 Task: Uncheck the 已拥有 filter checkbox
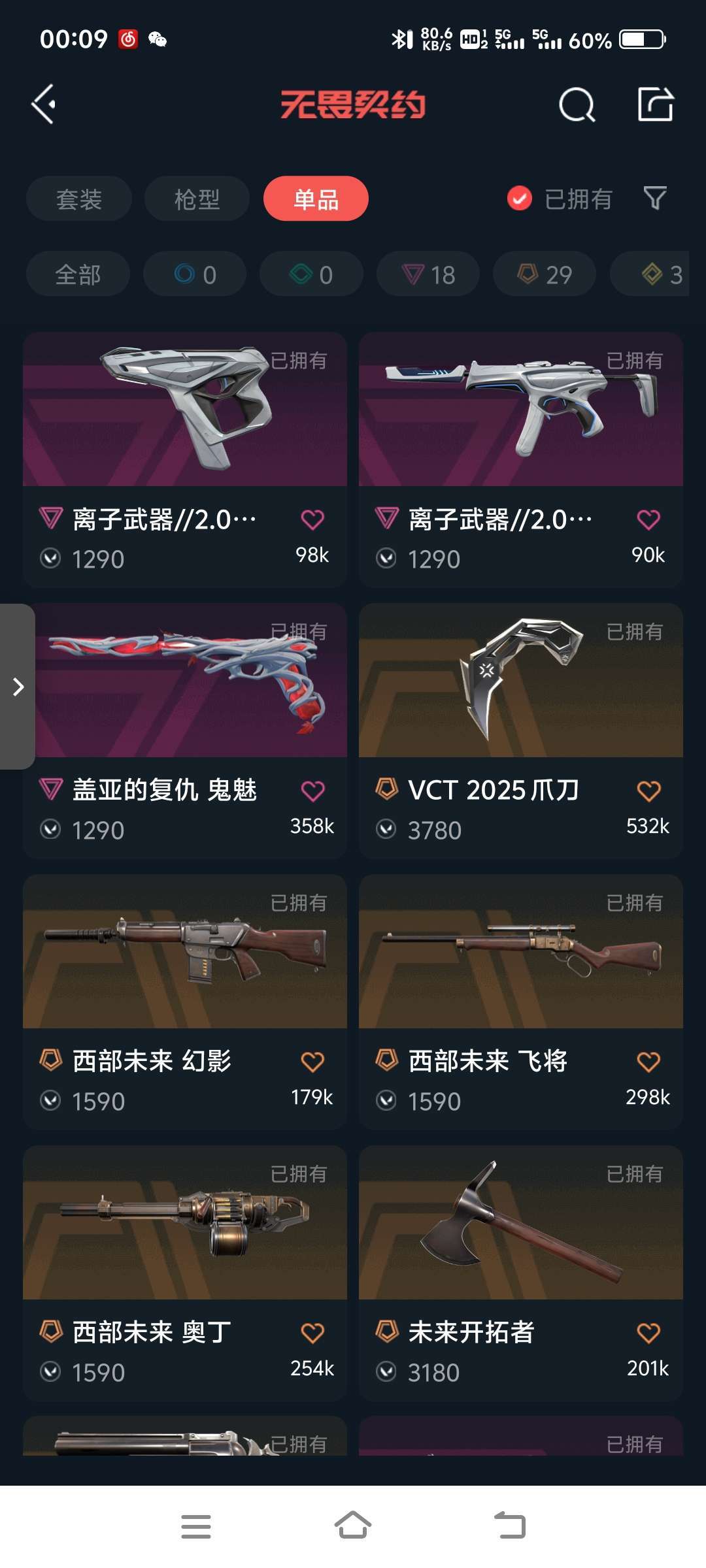point(520,199)
